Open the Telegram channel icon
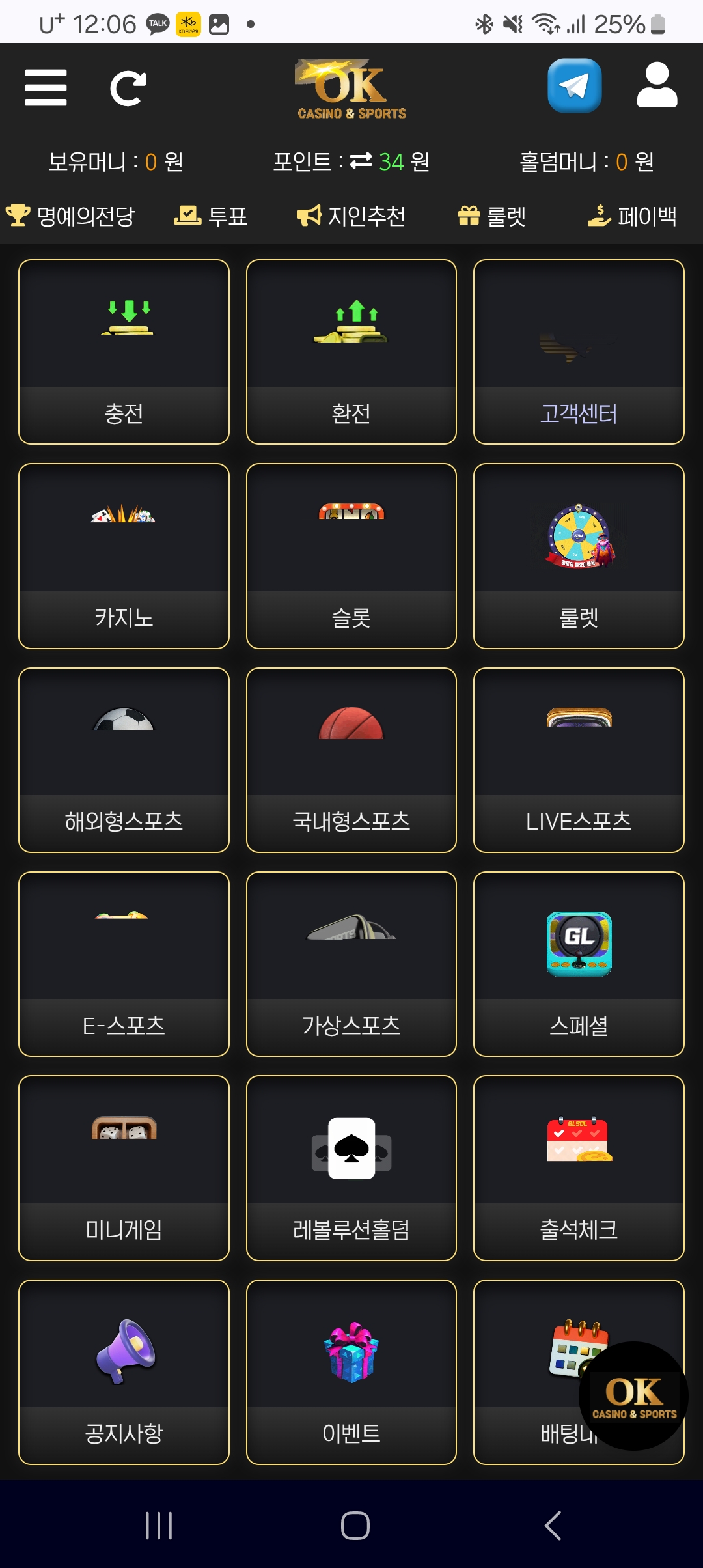Image resolution: width=703 pixels, height=1568 pixels. (x=574, y=85)
